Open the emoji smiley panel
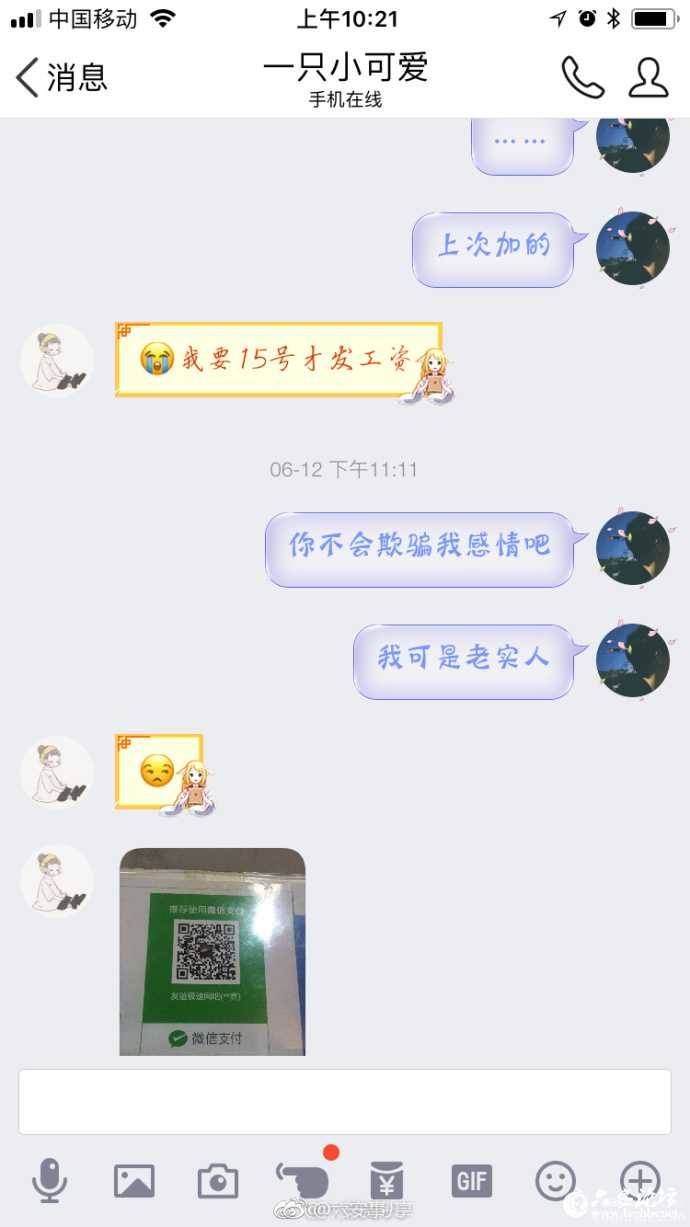This screenshot has width=690, height=1227. click(555, 1181)
